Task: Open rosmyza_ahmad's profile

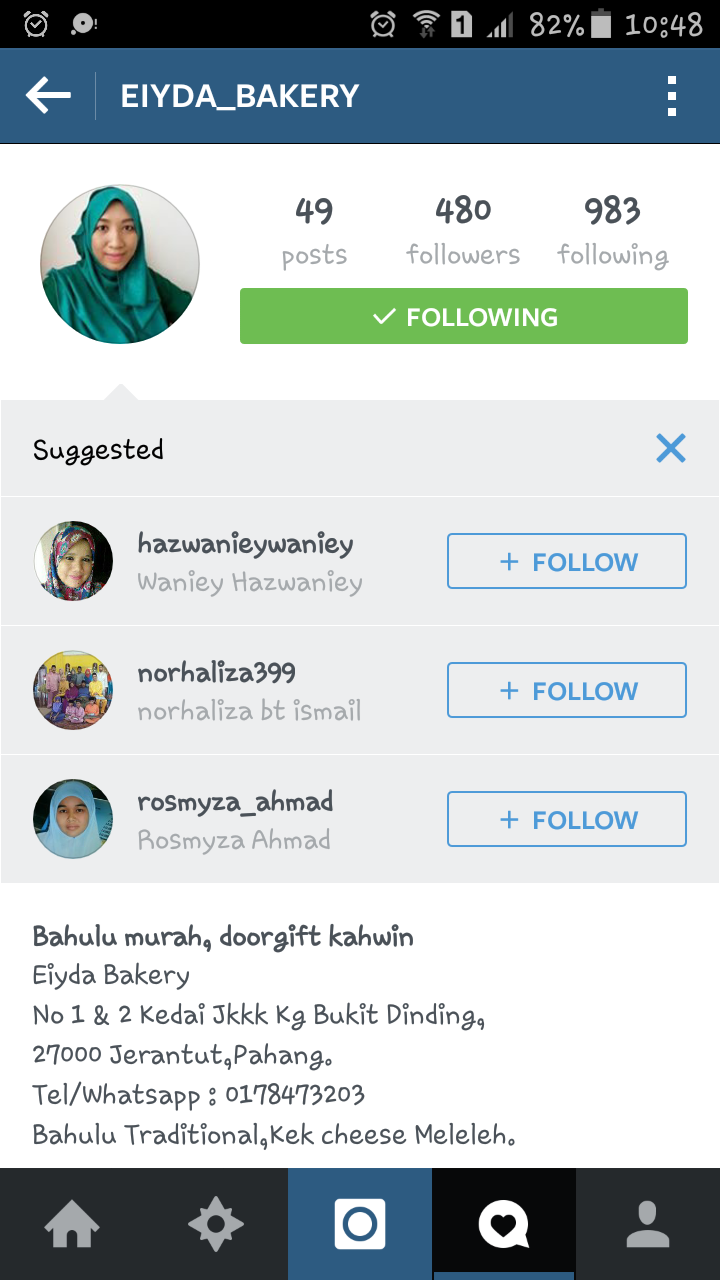Action: [235, 802]
